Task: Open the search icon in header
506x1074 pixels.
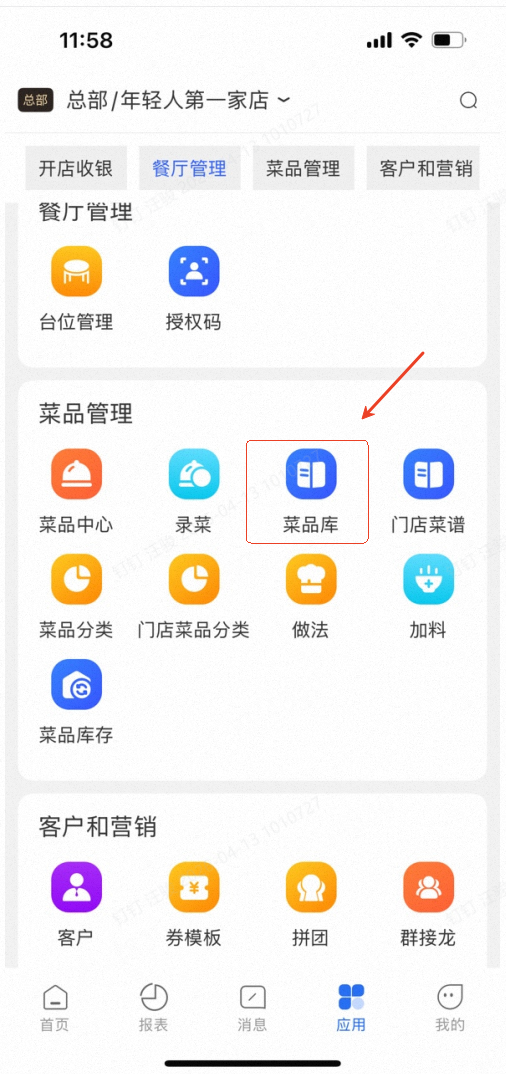Action: pos(468,101)
